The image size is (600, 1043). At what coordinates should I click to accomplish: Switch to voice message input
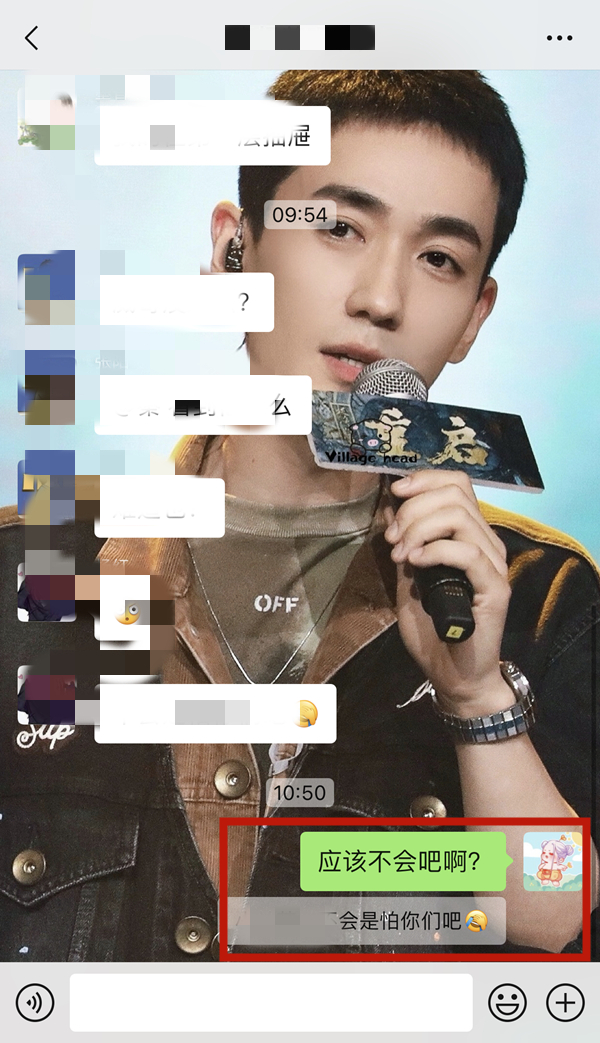coord(35,1002)
